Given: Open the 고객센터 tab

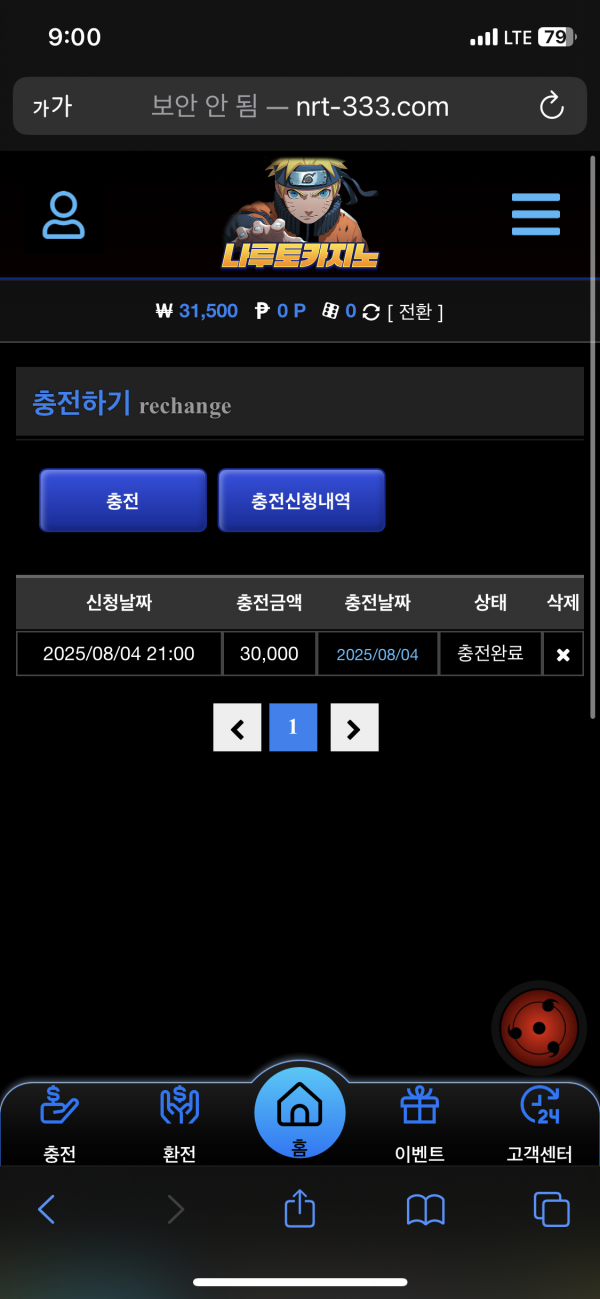Looking at the screenshot, I should coord(539,1122).
